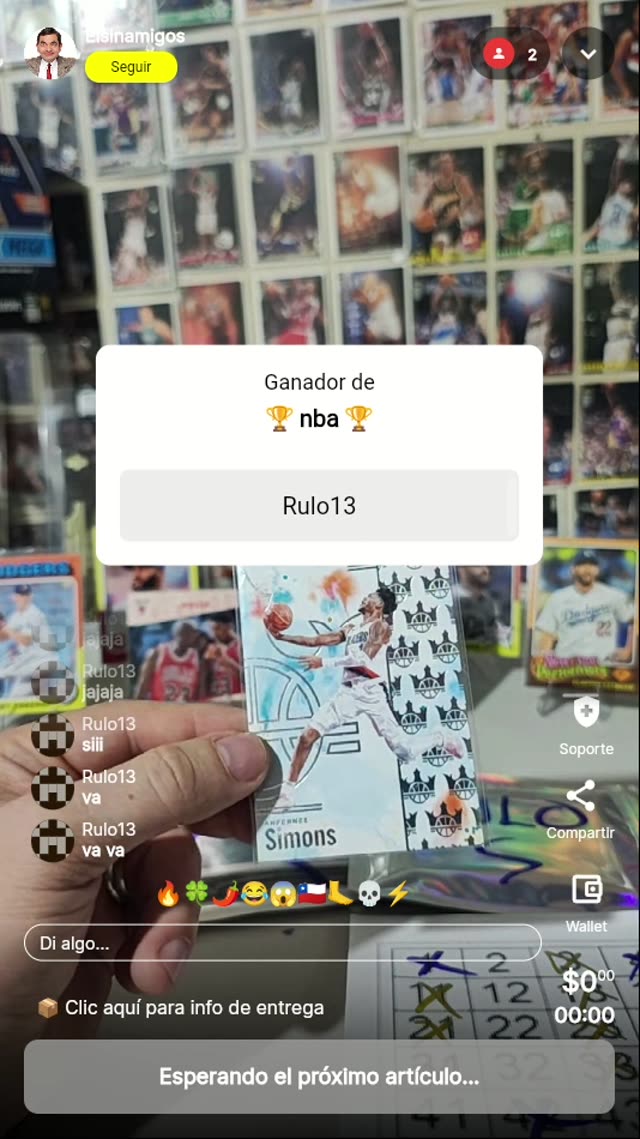This screenshot has height=1139, width=640.
Task: Send the lightning bolt emoji reaction
Action: click(398, 894)
